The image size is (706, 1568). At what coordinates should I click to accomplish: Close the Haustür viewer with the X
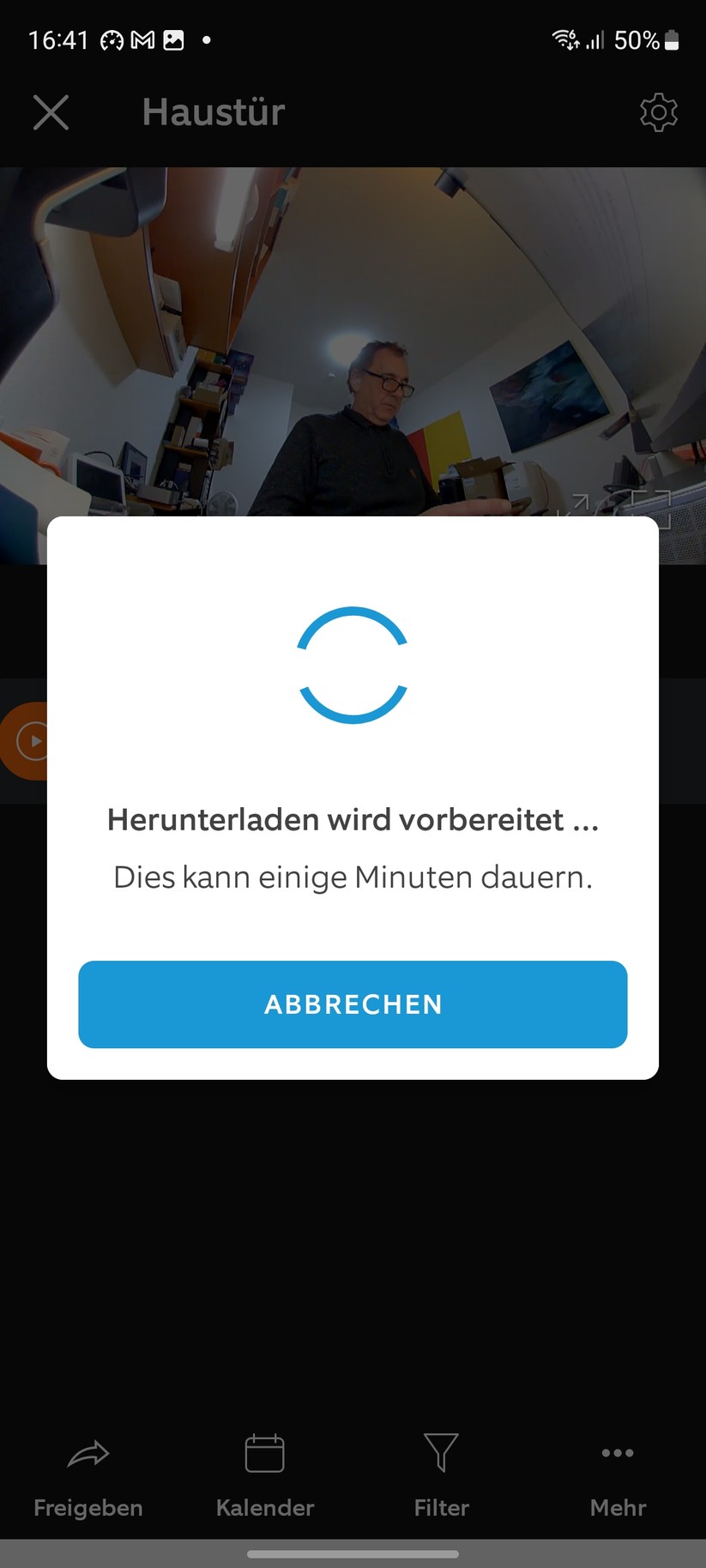[51, 112]
